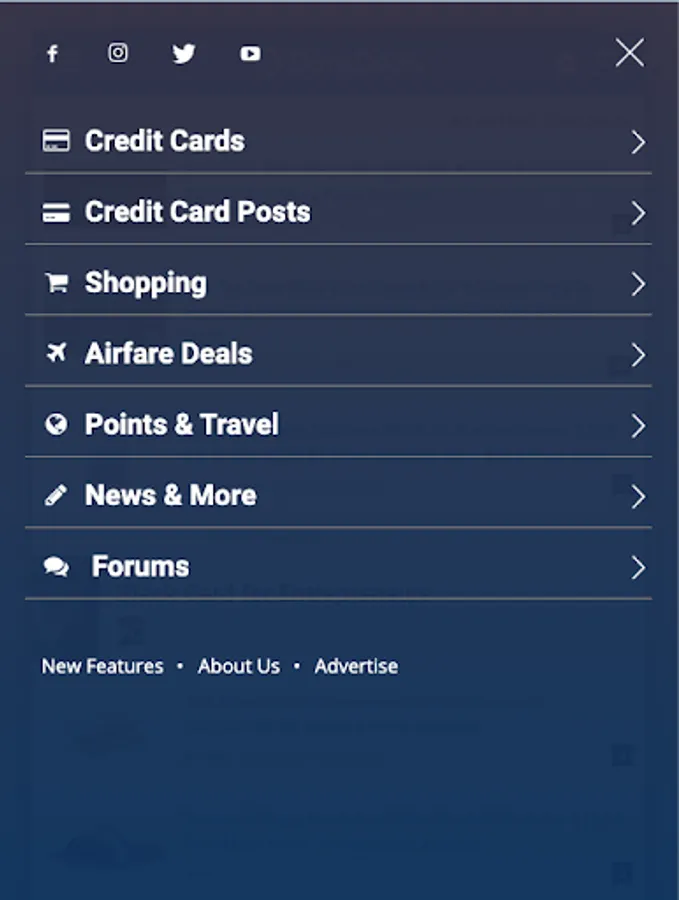Screen dimensions: 679x900
Task: Expand the Credit Cards section
Action: pos(165,141)
